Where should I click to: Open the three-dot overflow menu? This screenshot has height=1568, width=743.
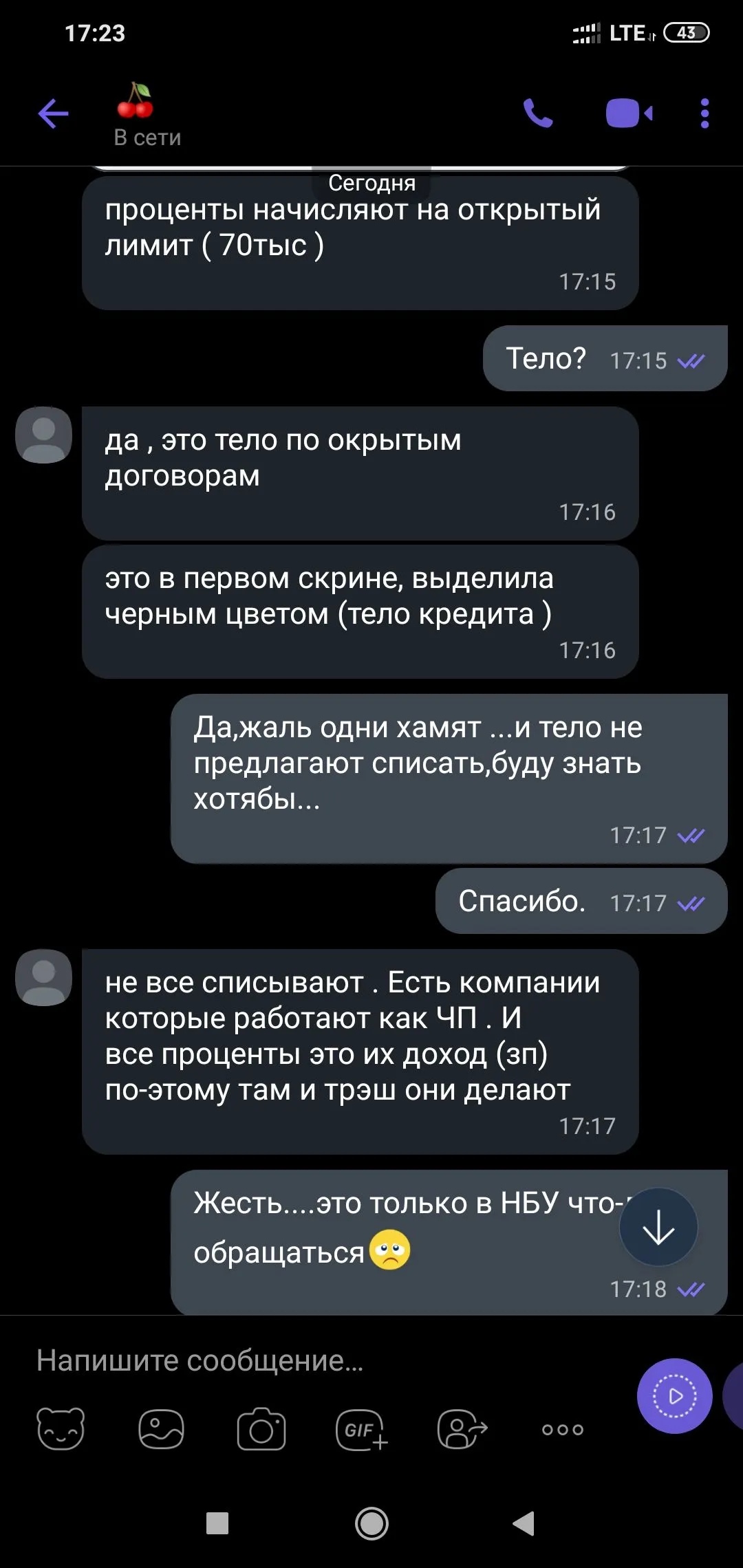(704, 113)
